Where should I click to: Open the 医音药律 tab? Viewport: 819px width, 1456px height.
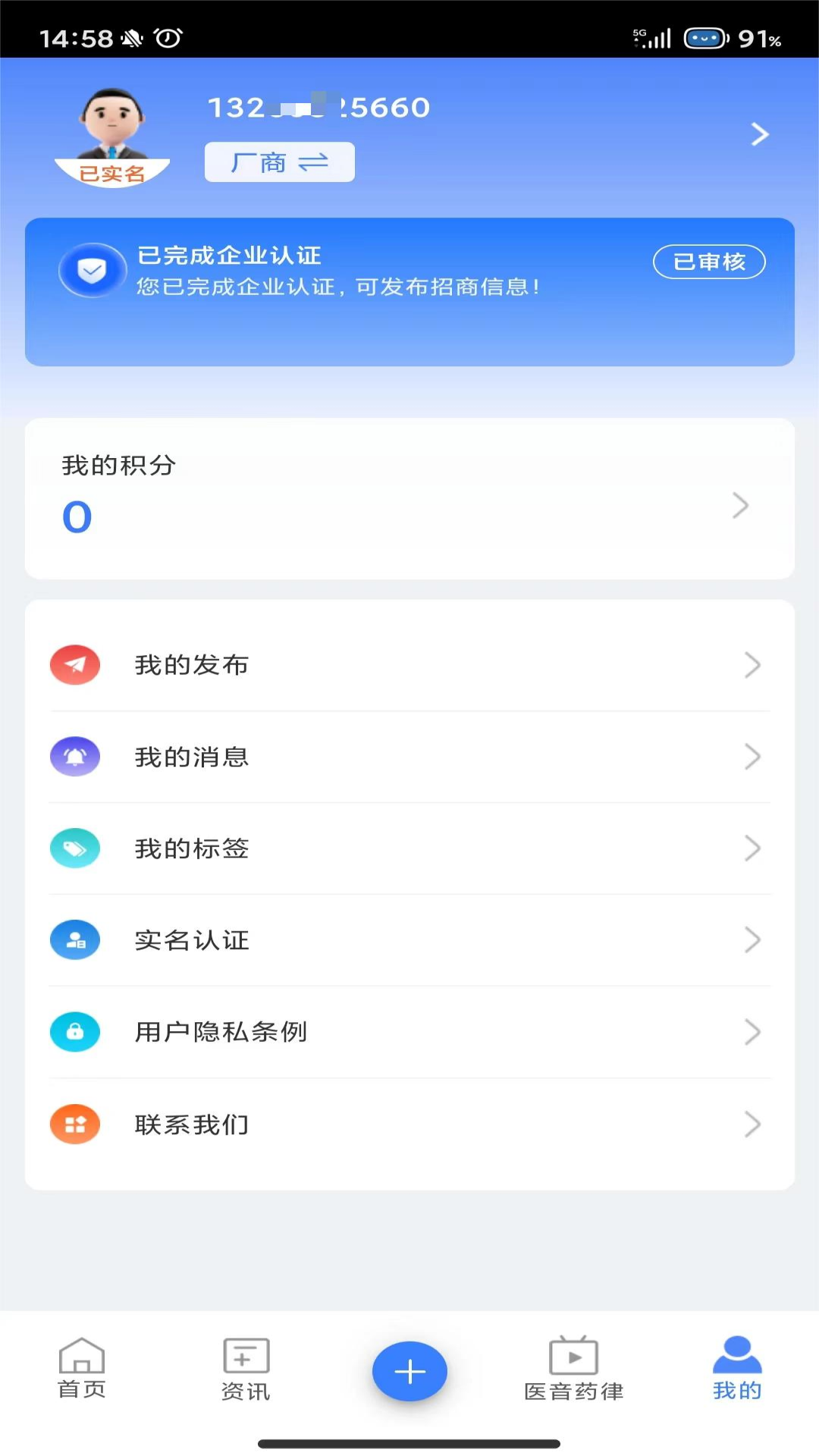coord(573,1370)
